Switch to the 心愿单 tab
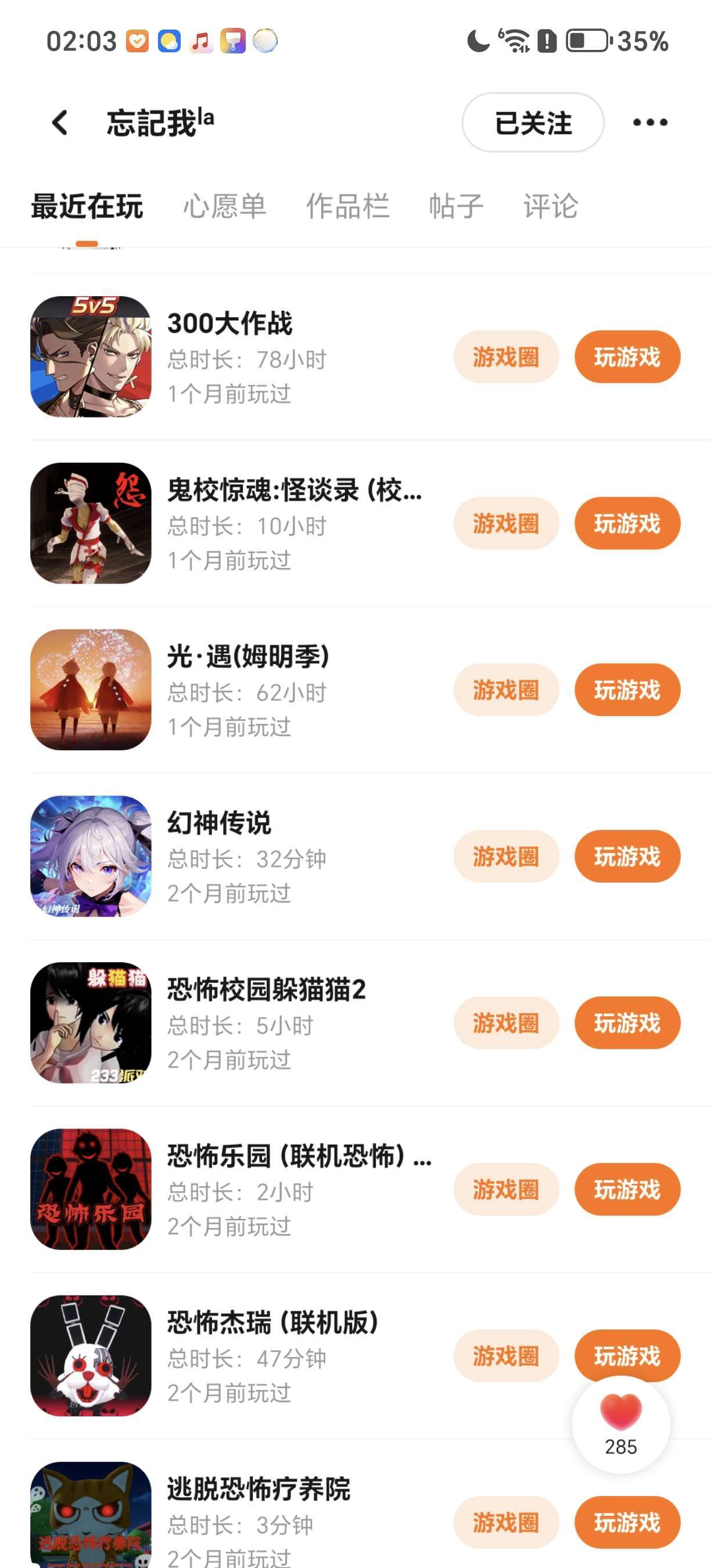 [225, 206]
